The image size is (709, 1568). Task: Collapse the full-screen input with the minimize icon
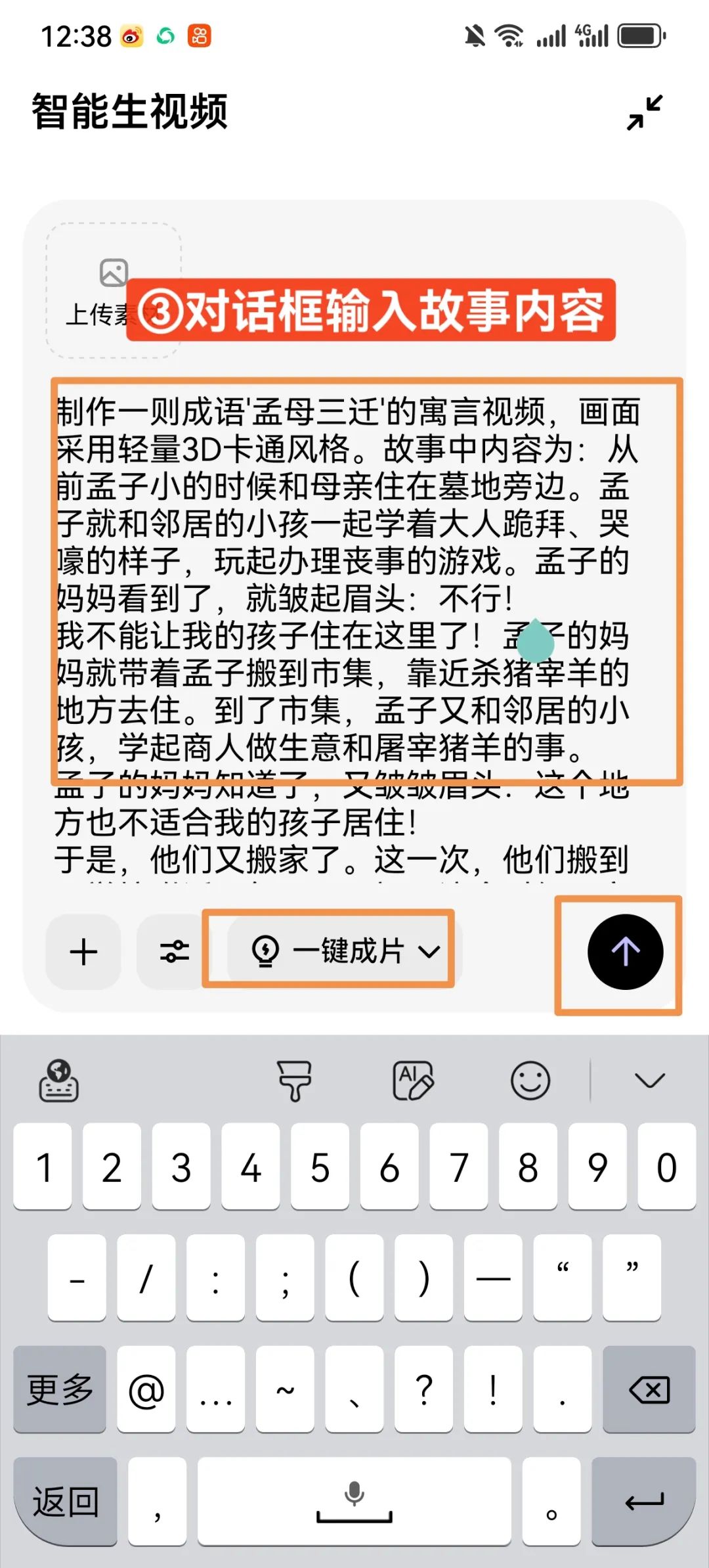644,112
